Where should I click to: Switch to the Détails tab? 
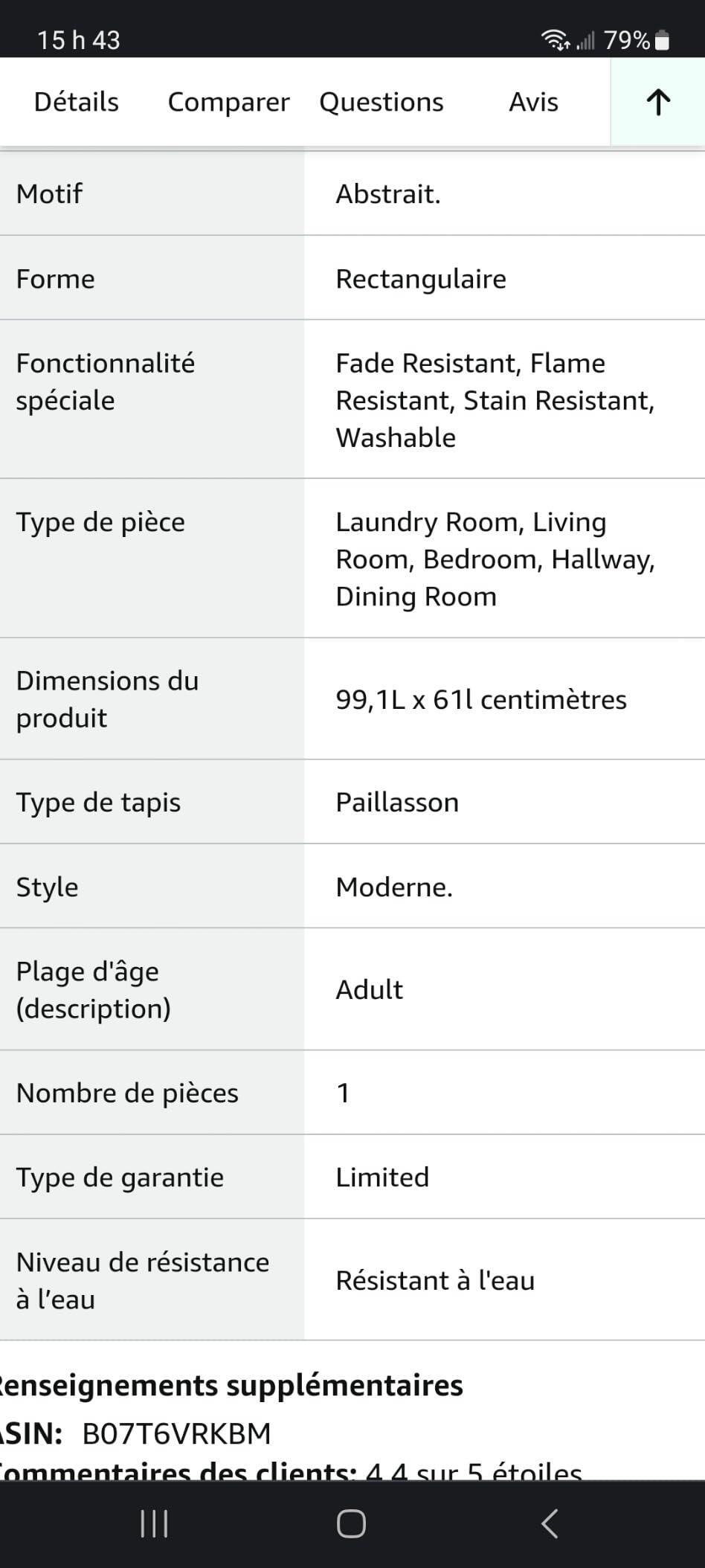(x=77, y=102)
